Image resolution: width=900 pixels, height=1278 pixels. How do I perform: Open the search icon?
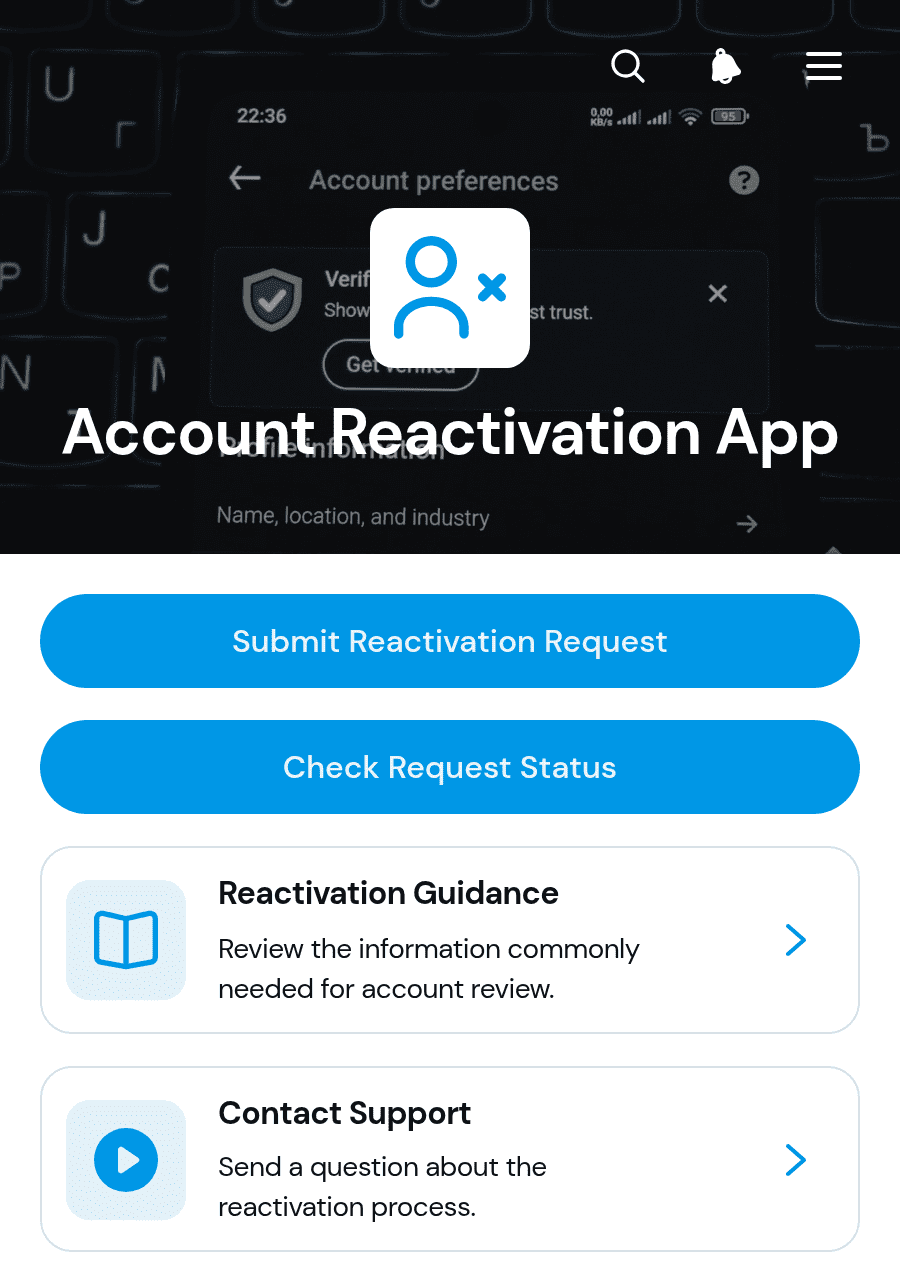(628, 67)
